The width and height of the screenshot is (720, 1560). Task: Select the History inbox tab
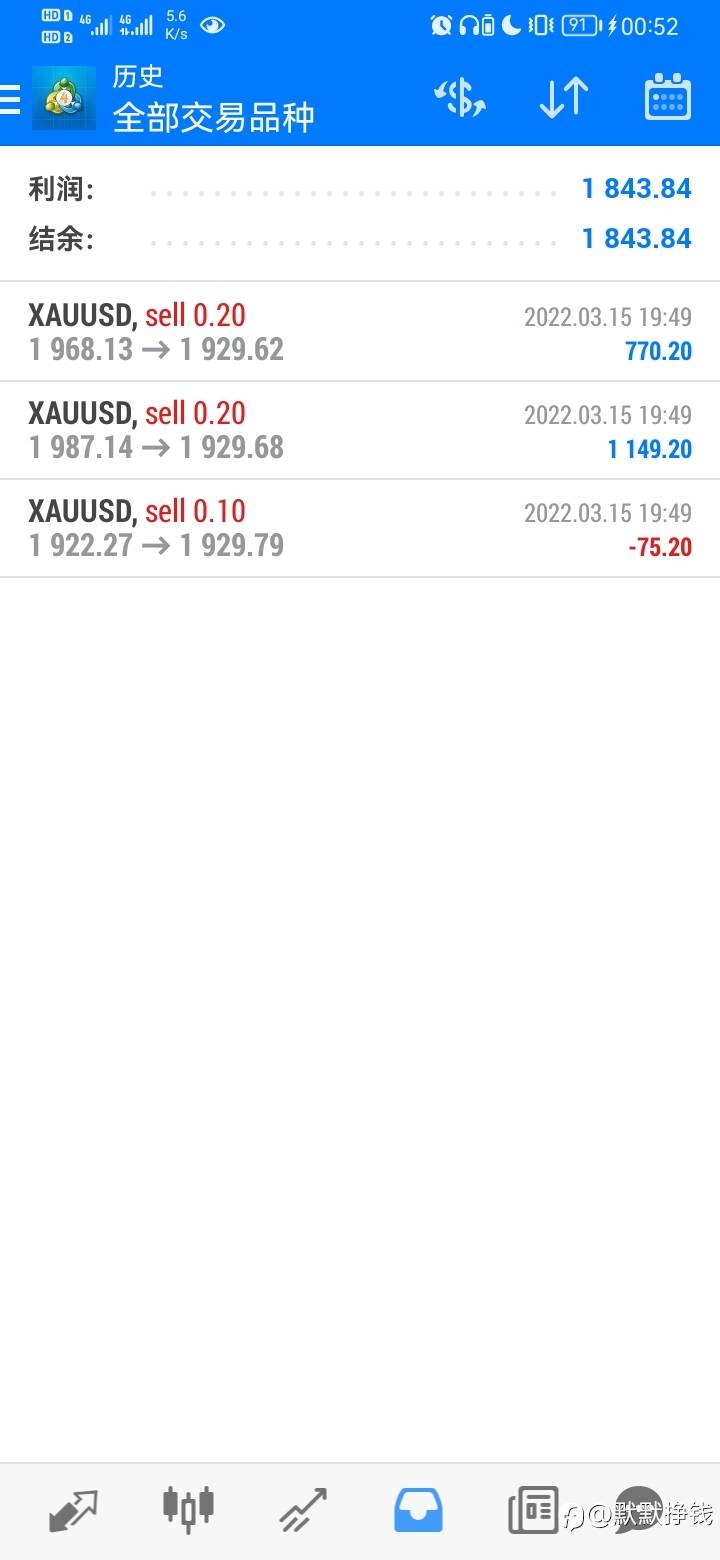(x=418, y=1510)
